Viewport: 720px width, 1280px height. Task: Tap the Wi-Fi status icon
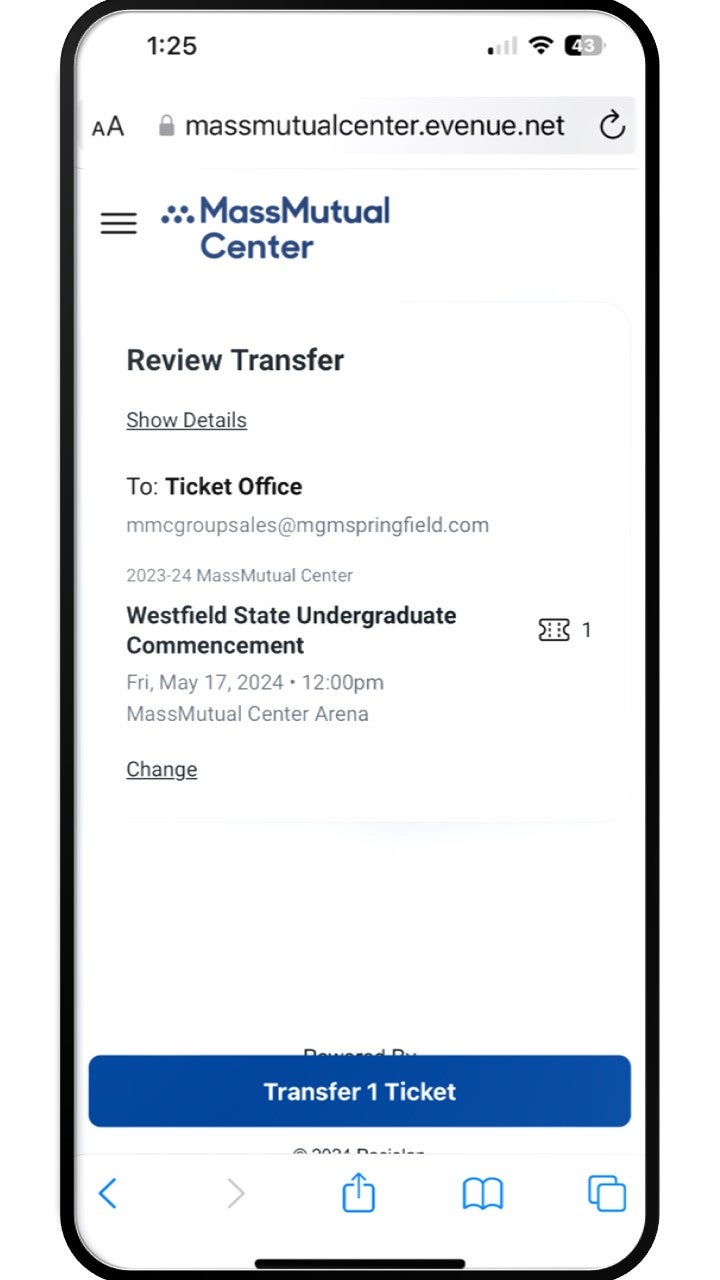click(541, 45)
